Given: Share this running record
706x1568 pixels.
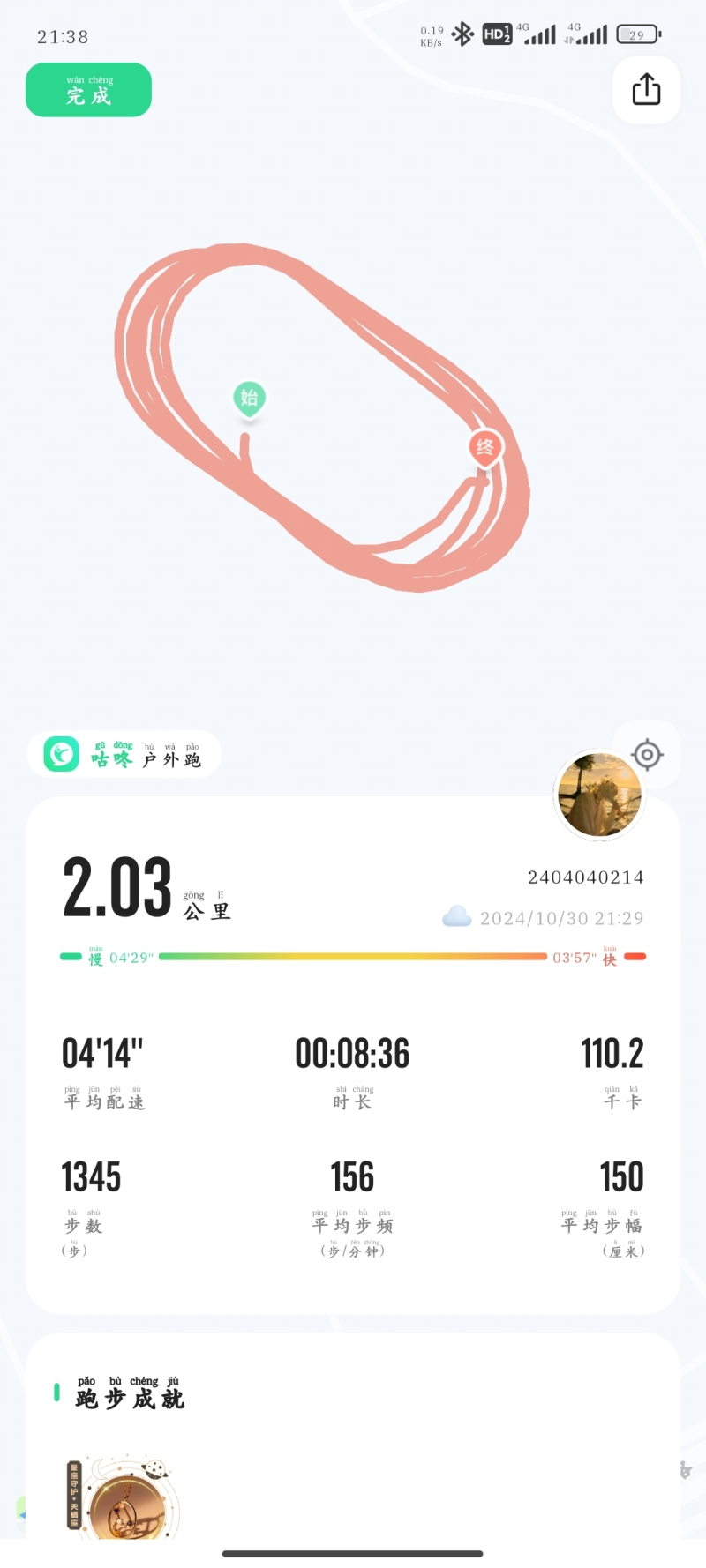Looking at the screenshot, I should 646,90.
